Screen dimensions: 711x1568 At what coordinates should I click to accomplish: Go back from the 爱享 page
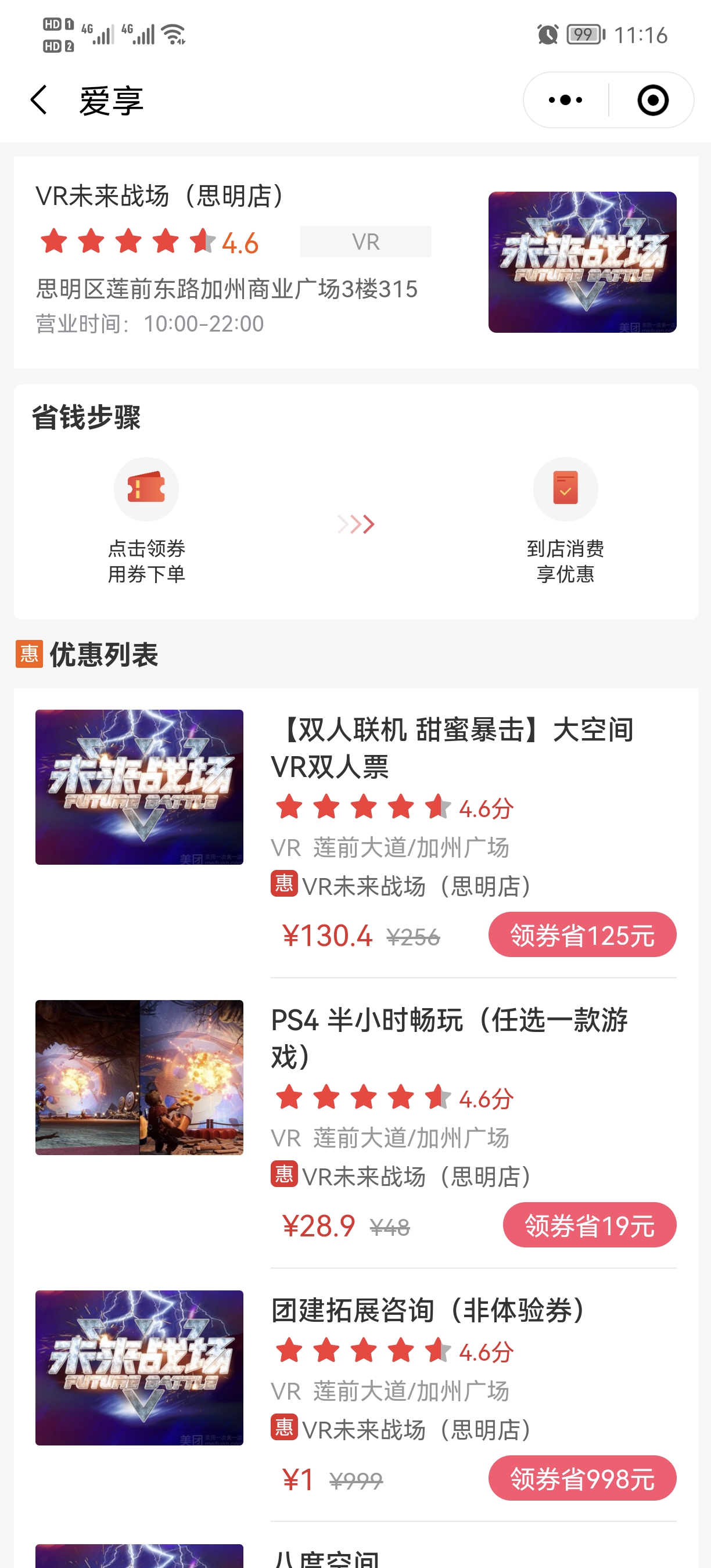(x=39, y=100)
